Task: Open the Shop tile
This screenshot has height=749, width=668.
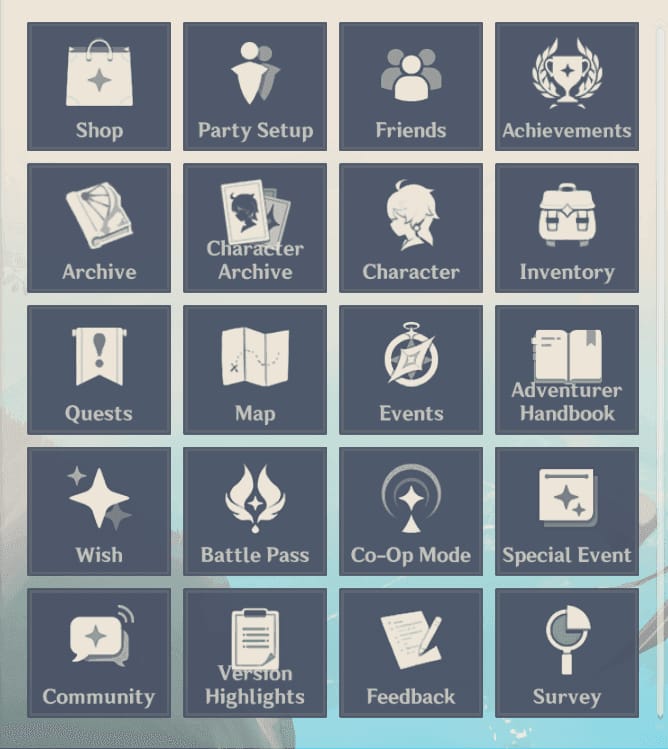Action: (x=99, y=87)
